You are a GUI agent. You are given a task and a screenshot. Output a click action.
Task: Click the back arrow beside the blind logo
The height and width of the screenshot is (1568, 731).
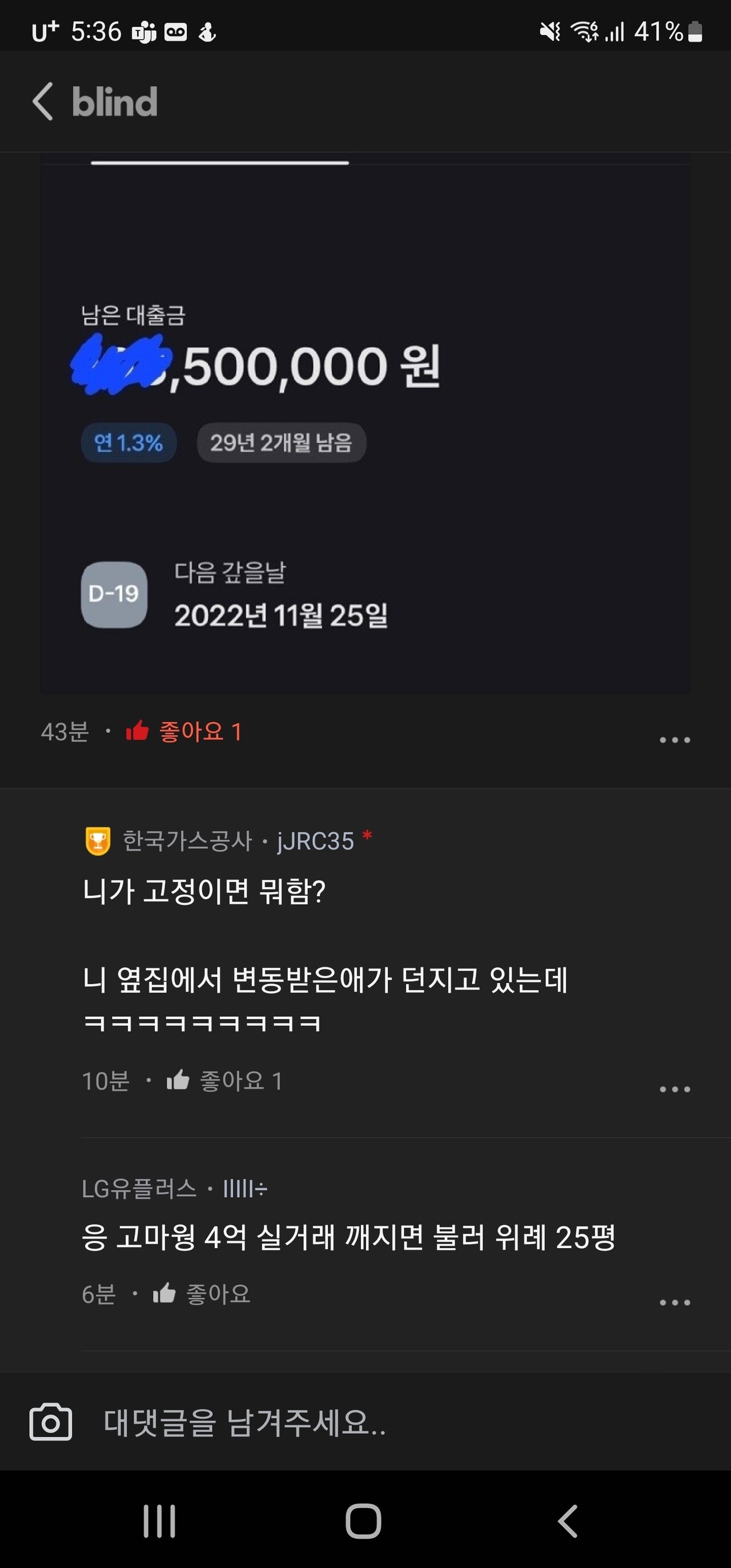(x=43, y=103)
